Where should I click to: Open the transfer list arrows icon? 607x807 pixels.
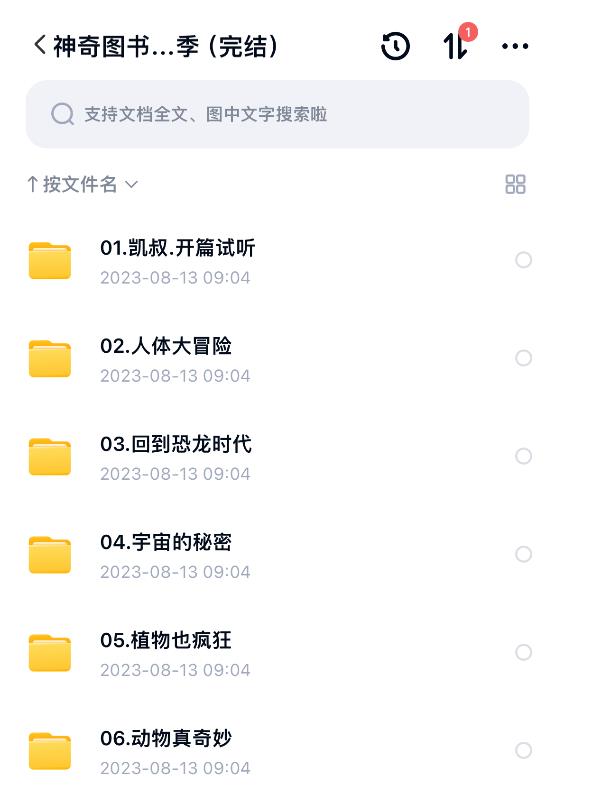pyautogui.click(x=455, y=46)
